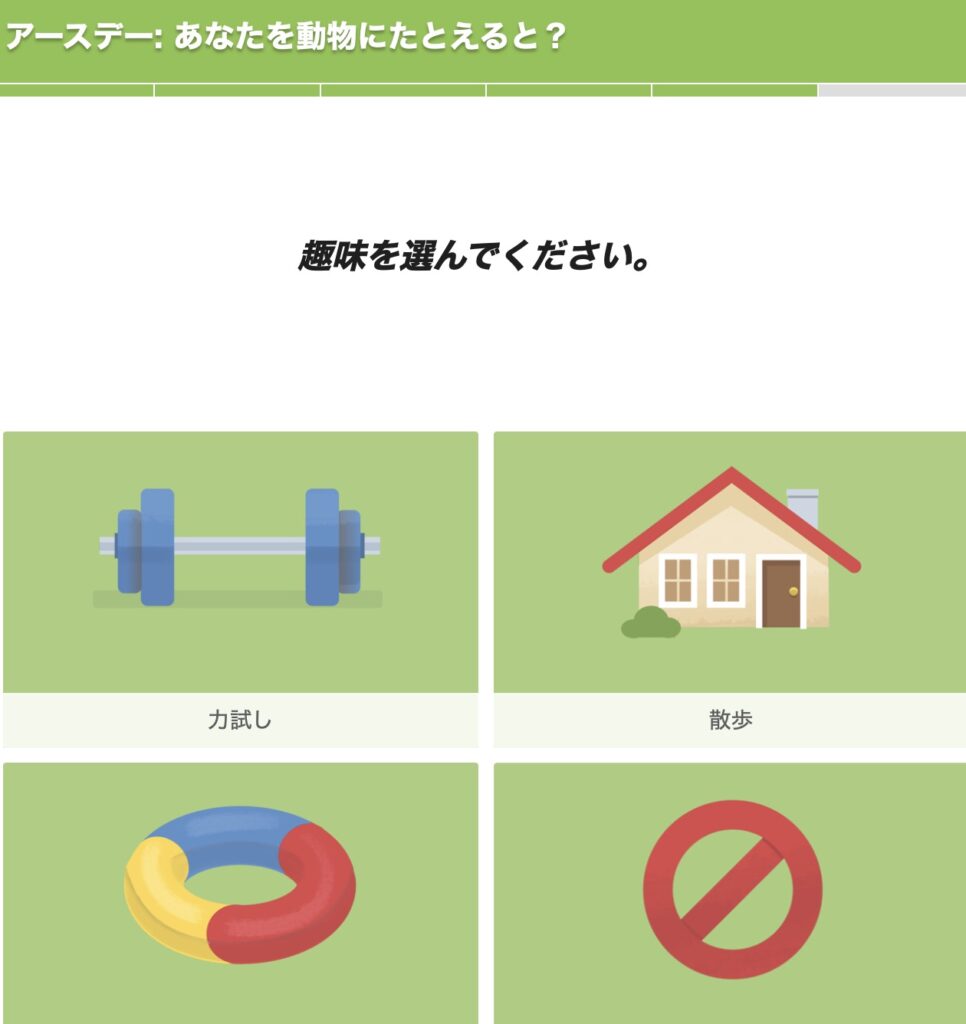Click the unfilled last progress segment
This screenshot has width=966, height=1024.
tap(890, 90)
